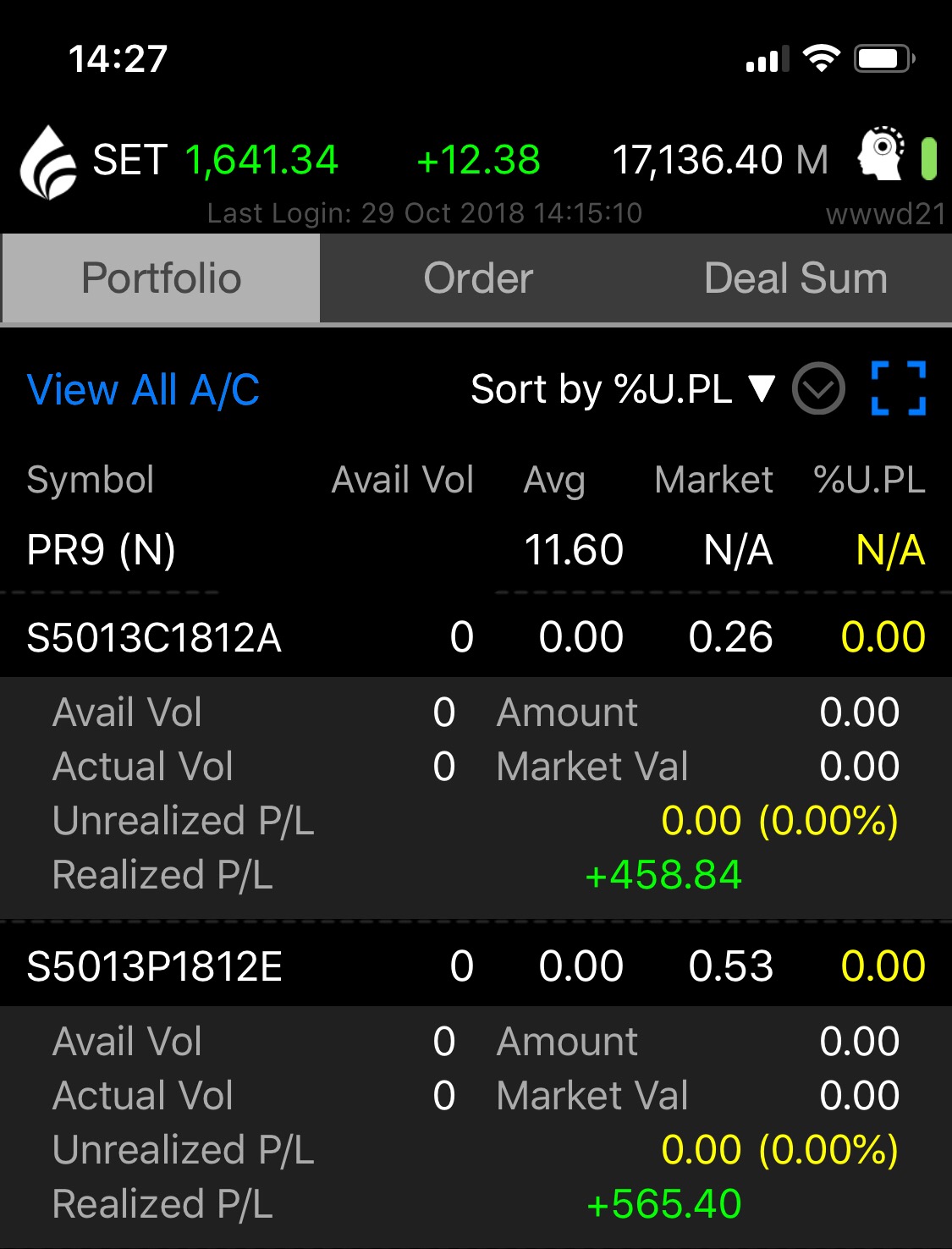Open the head profile icon
Screen dimensions: 952x1249
[880, 154]
